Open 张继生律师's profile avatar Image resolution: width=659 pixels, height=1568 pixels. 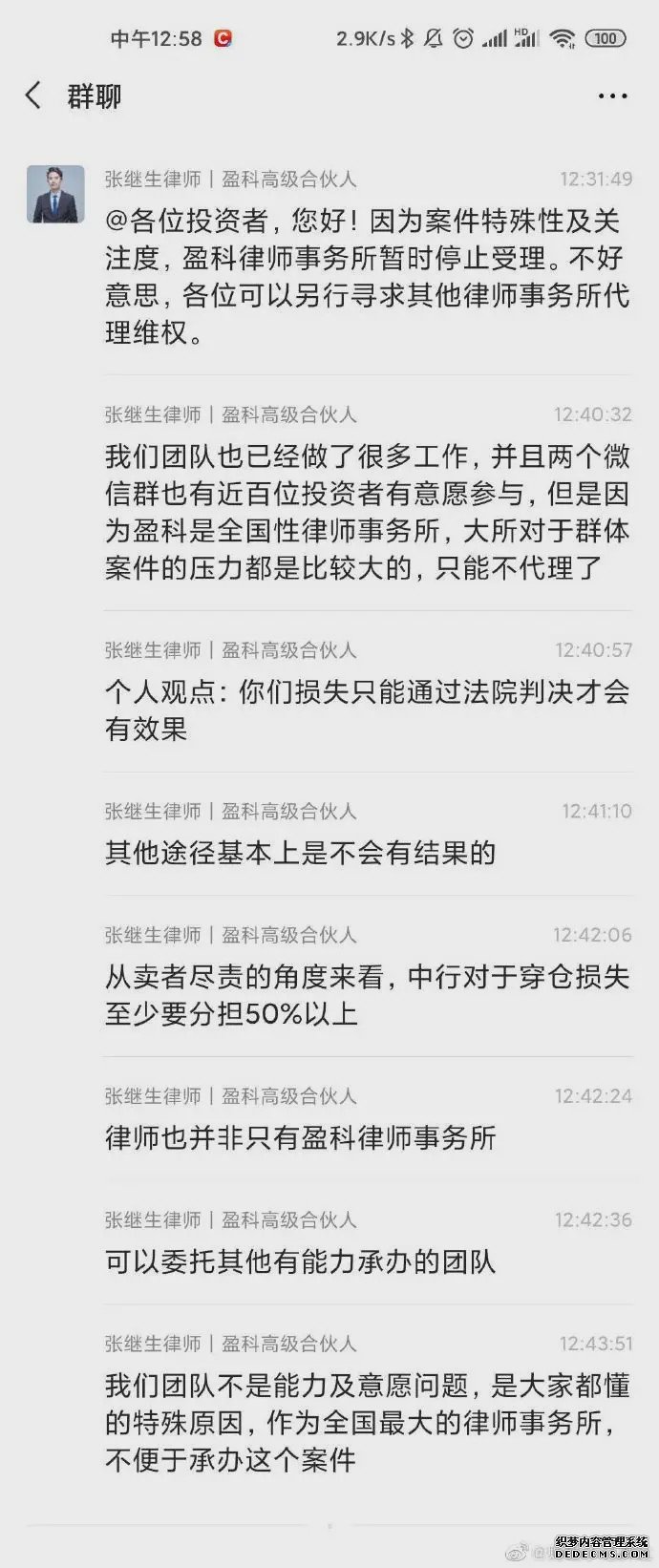click(x=55, y=194)
